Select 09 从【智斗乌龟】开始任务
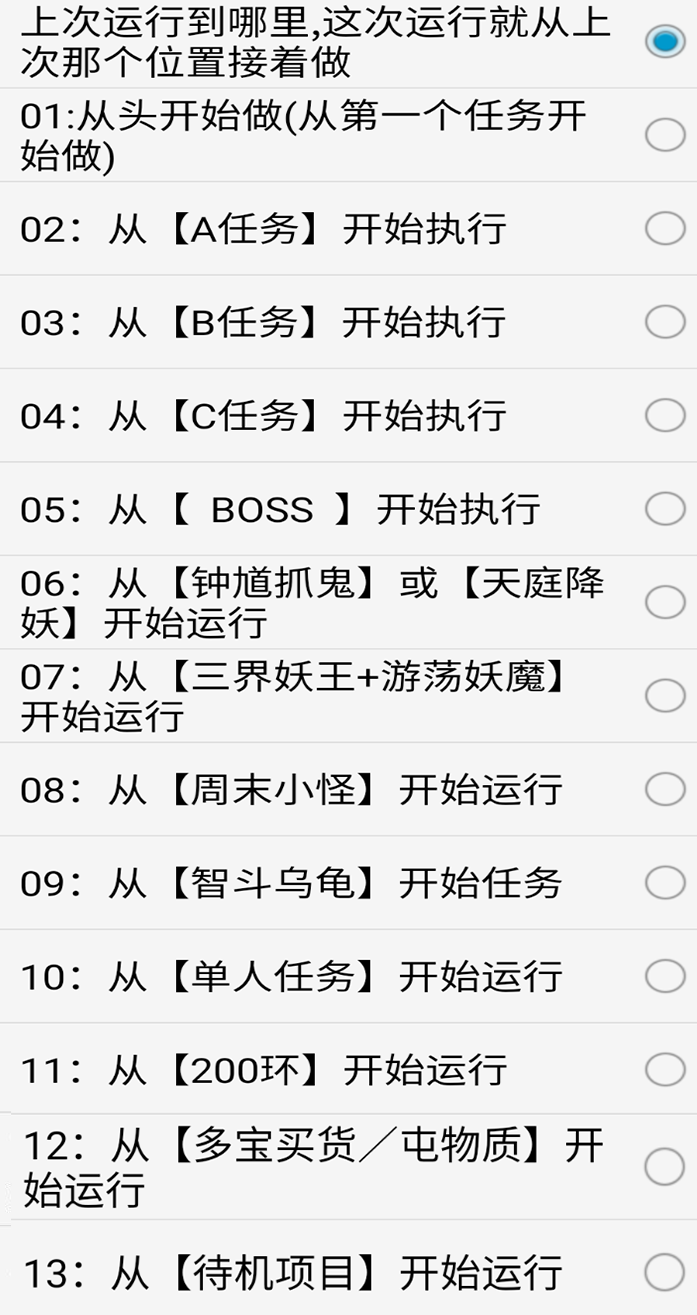 665,883
